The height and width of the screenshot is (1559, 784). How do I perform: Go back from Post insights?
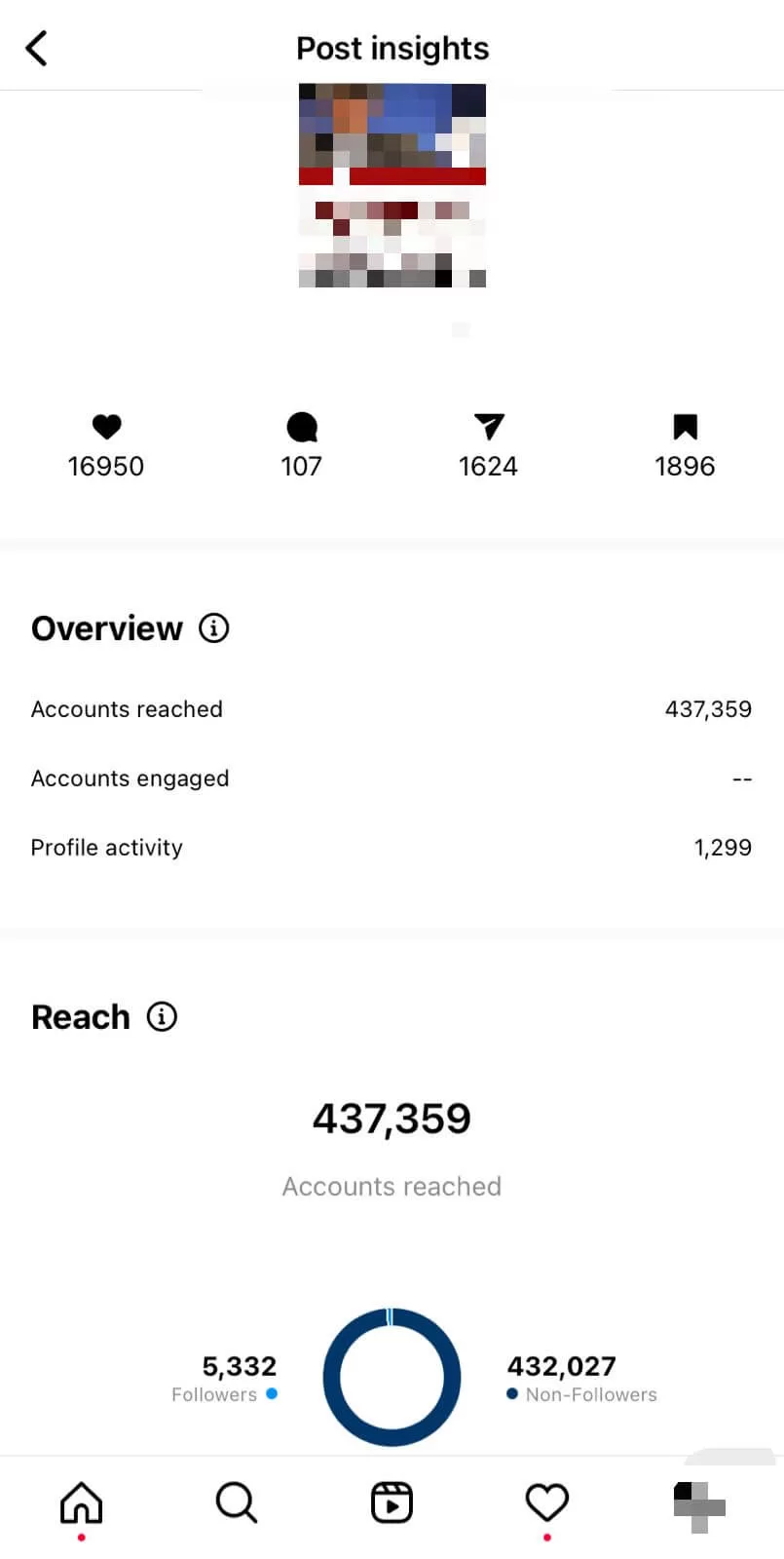pyautogui.click(x=36, y=48)
